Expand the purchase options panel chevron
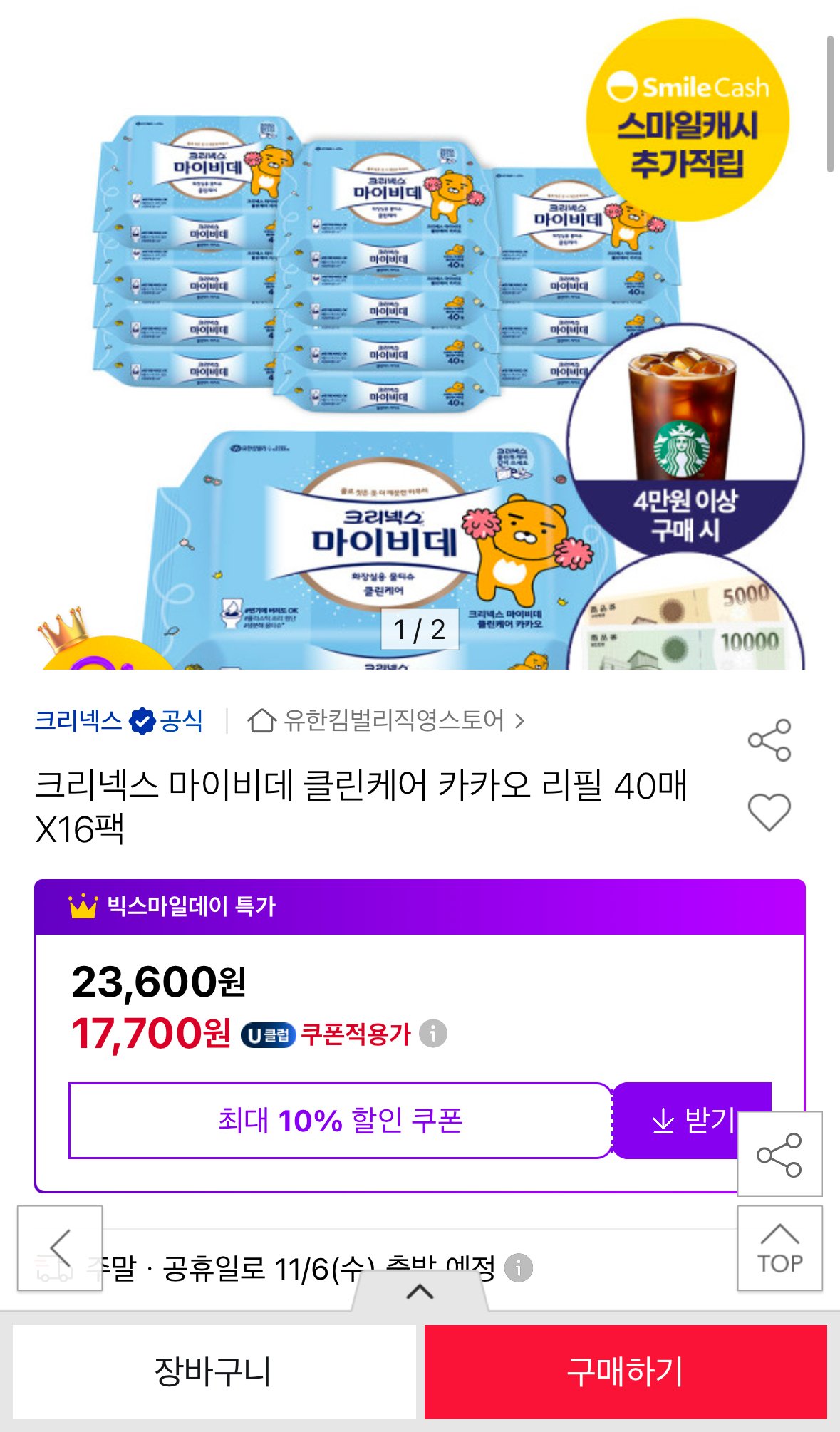This screenshot has width=840, height=1432. coord(420,1291)
